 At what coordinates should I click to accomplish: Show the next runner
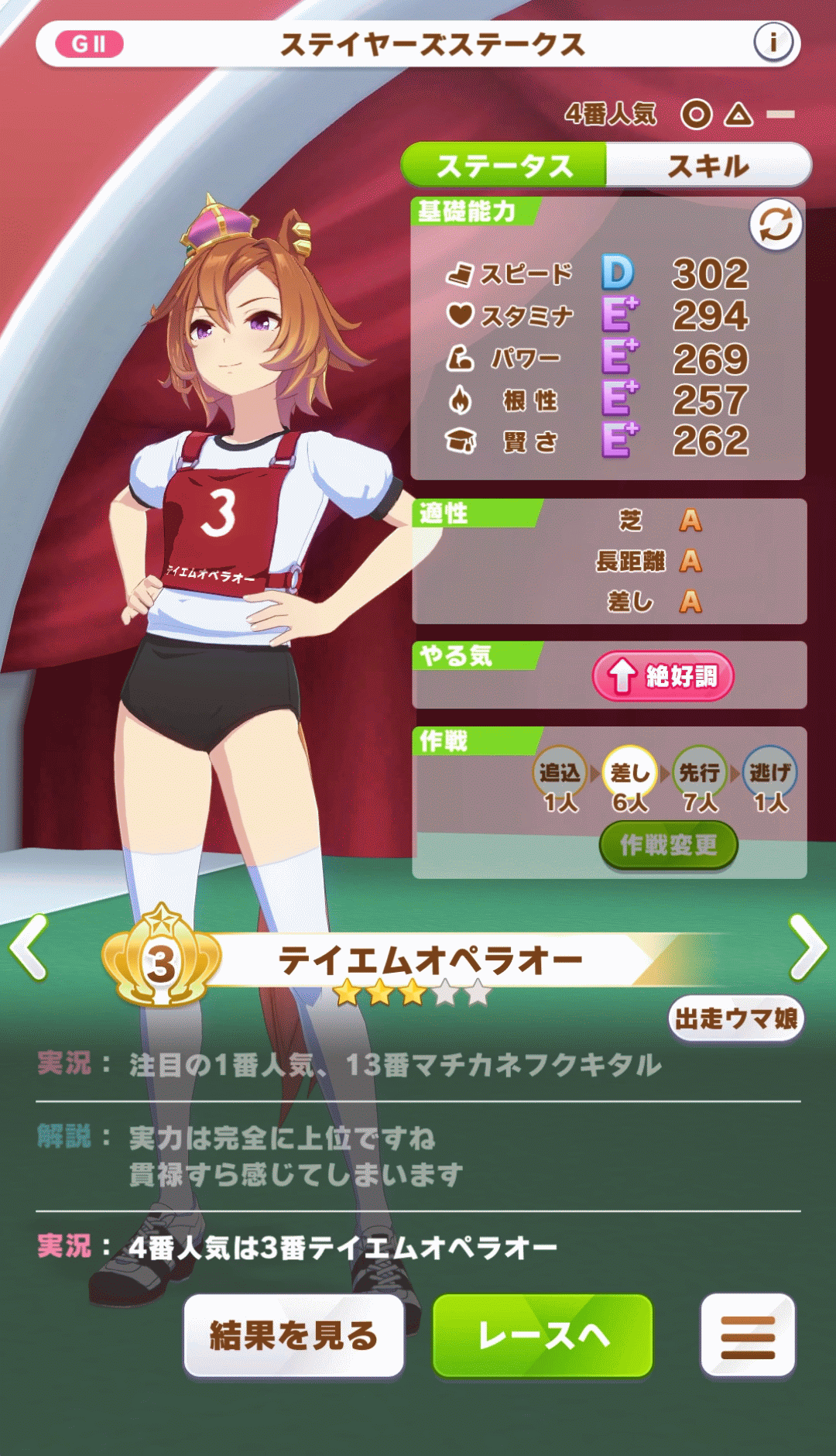(x=807, y=947)
